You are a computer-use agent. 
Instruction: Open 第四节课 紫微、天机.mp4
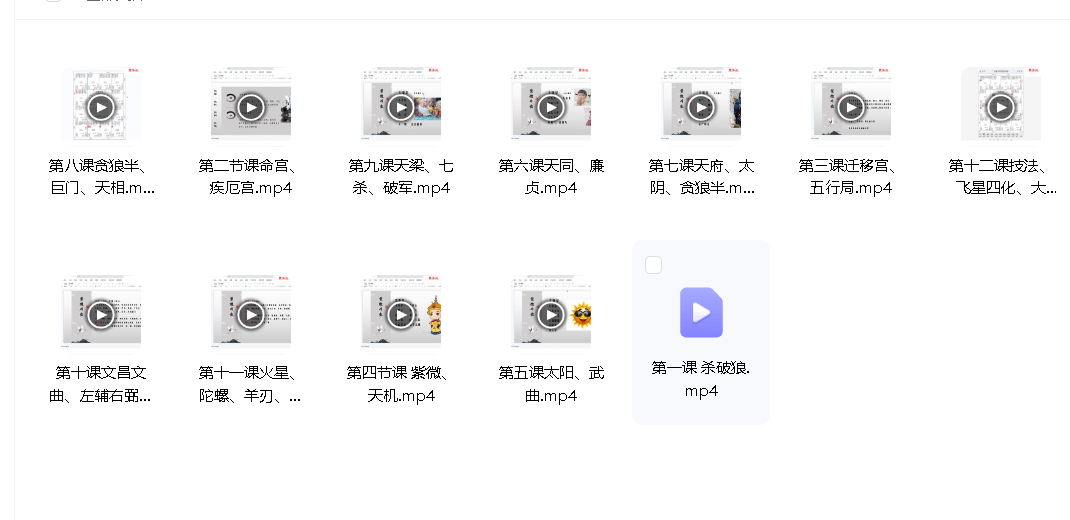tap(401, 315)
